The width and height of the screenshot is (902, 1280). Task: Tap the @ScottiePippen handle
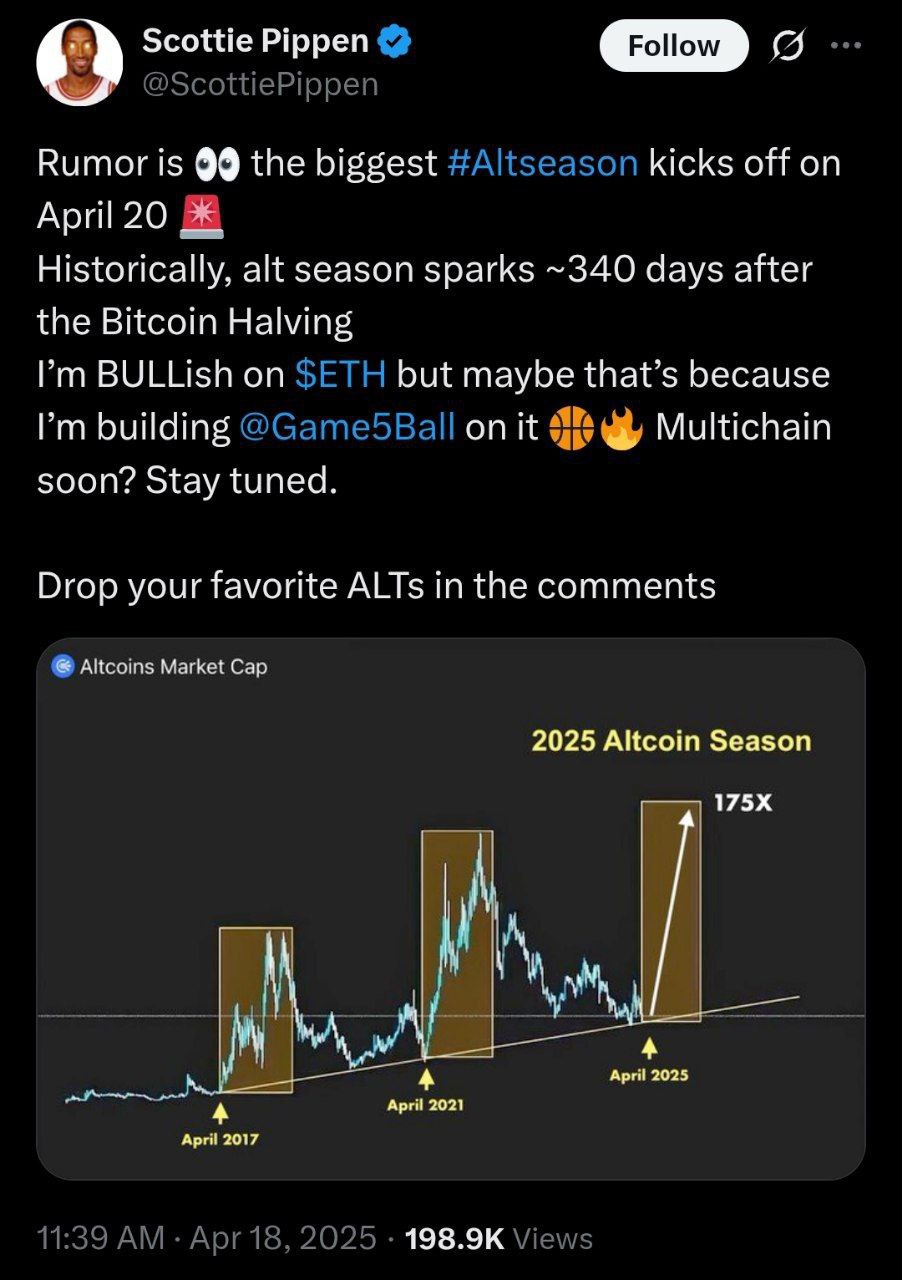click(260, 84)
